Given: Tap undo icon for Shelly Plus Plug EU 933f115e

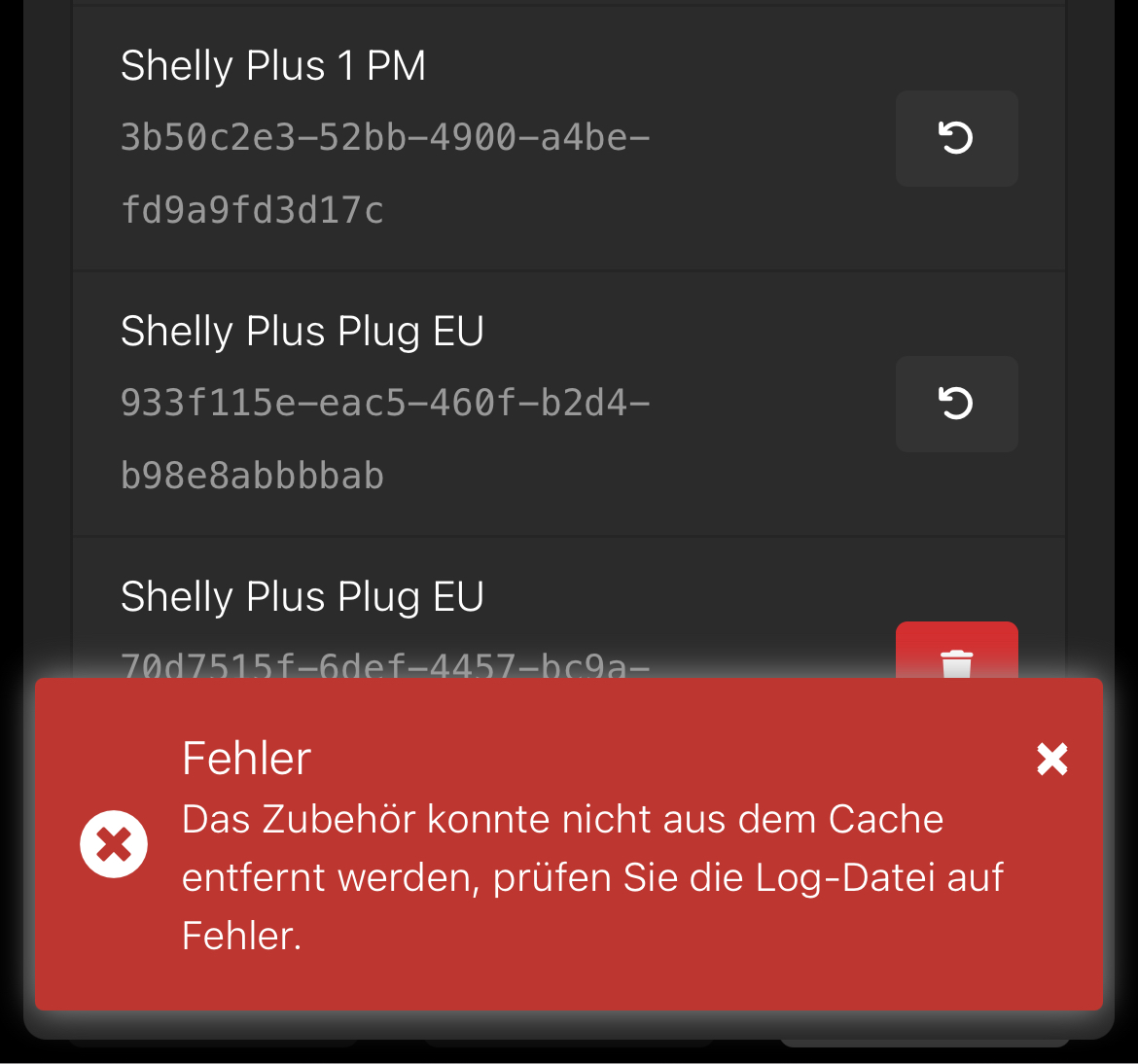Looking at the screenshot, I should point(956,404).
